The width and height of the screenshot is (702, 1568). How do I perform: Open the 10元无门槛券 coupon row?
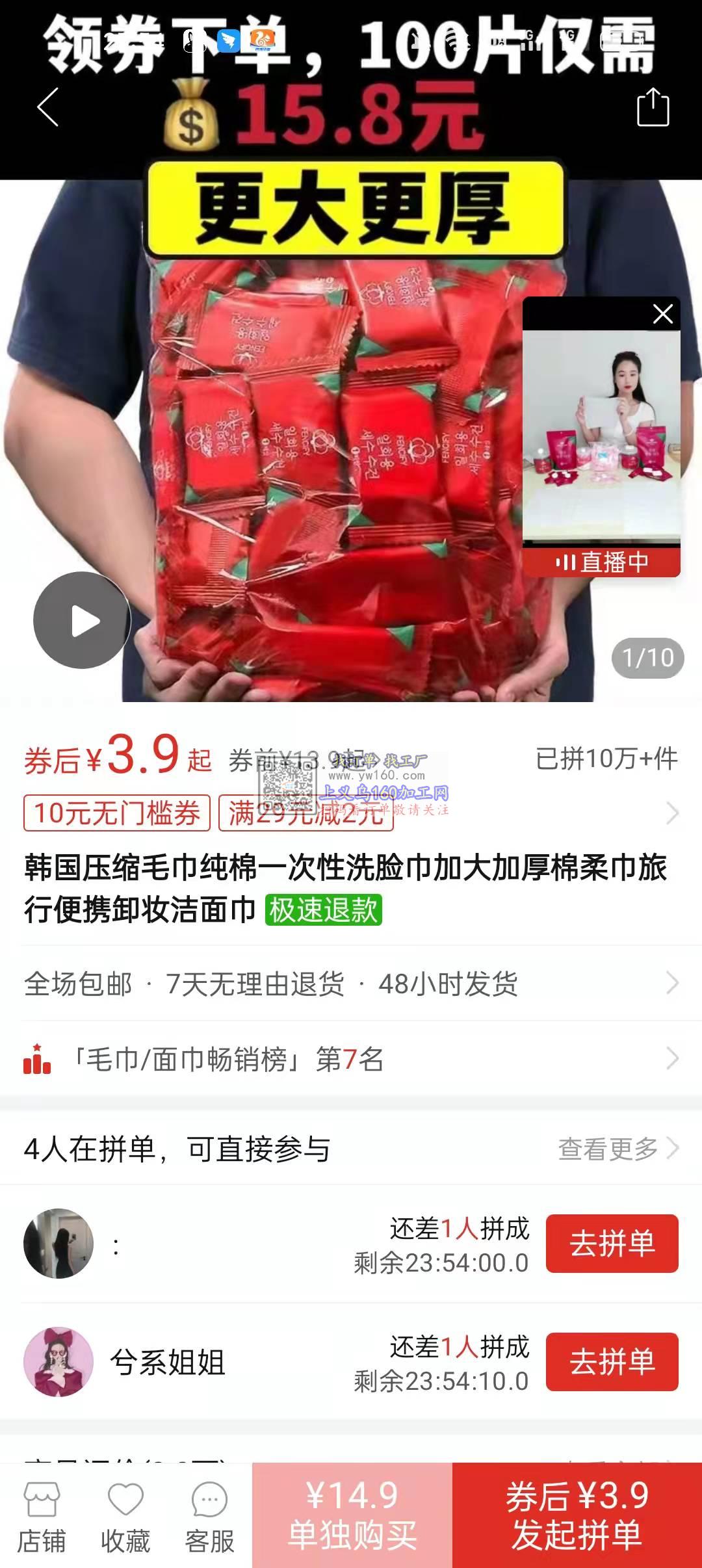coord(117,813)
